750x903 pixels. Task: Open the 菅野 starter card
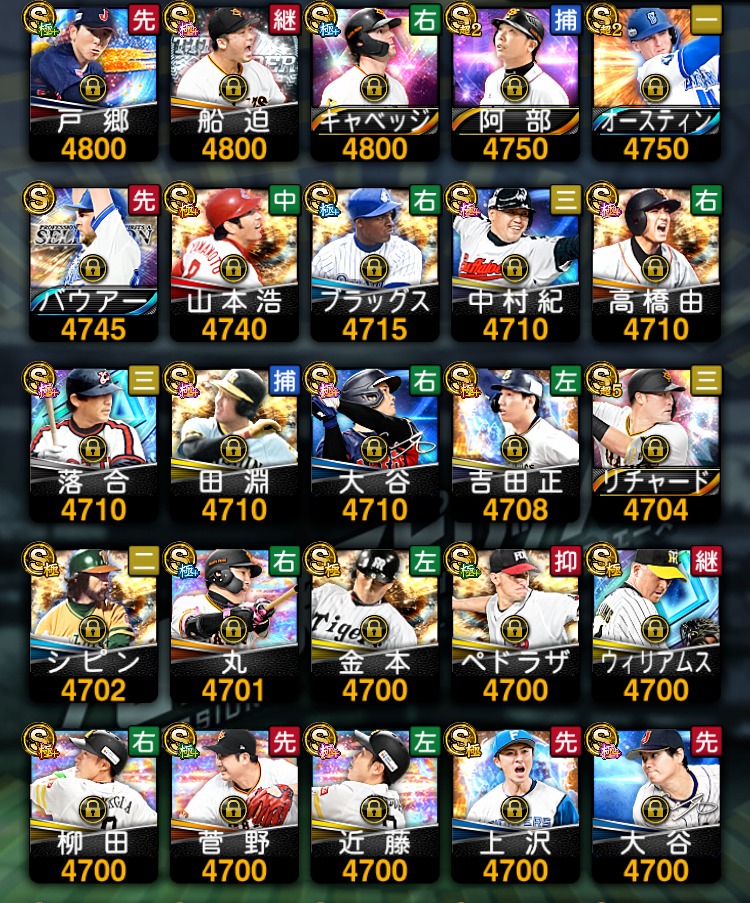(233, 805)
